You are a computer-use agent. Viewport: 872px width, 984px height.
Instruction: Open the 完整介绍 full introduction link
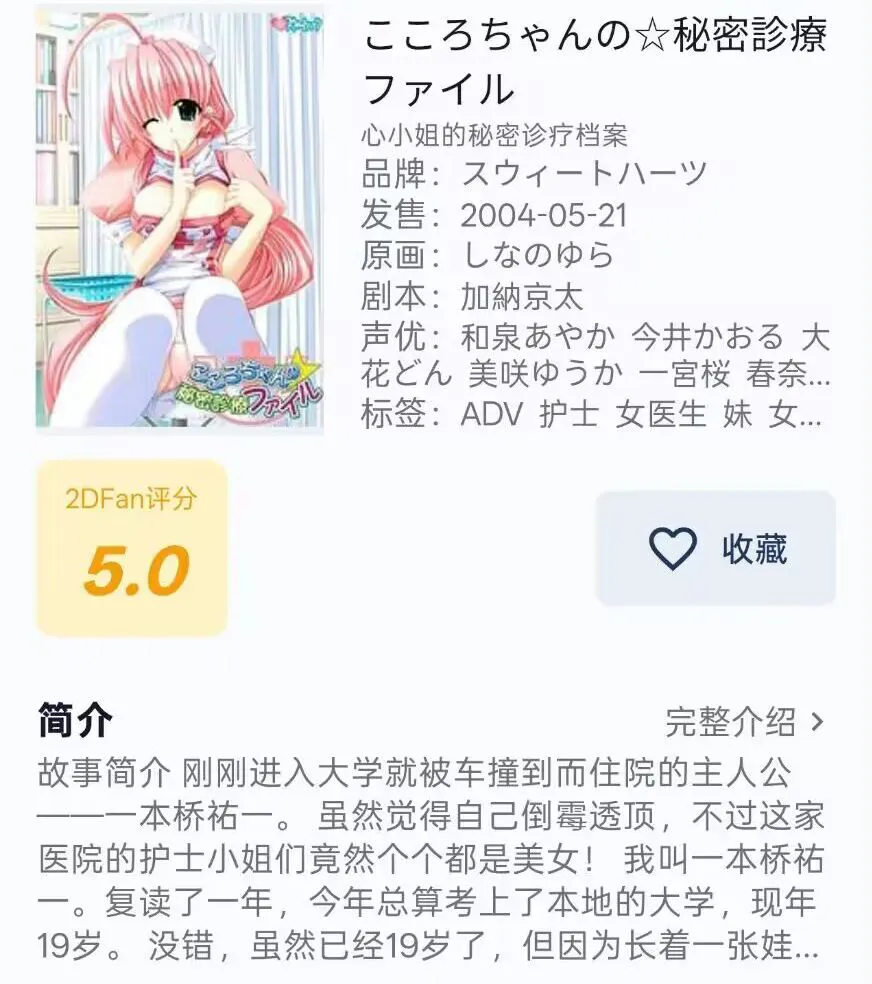(x=744, y=721)
